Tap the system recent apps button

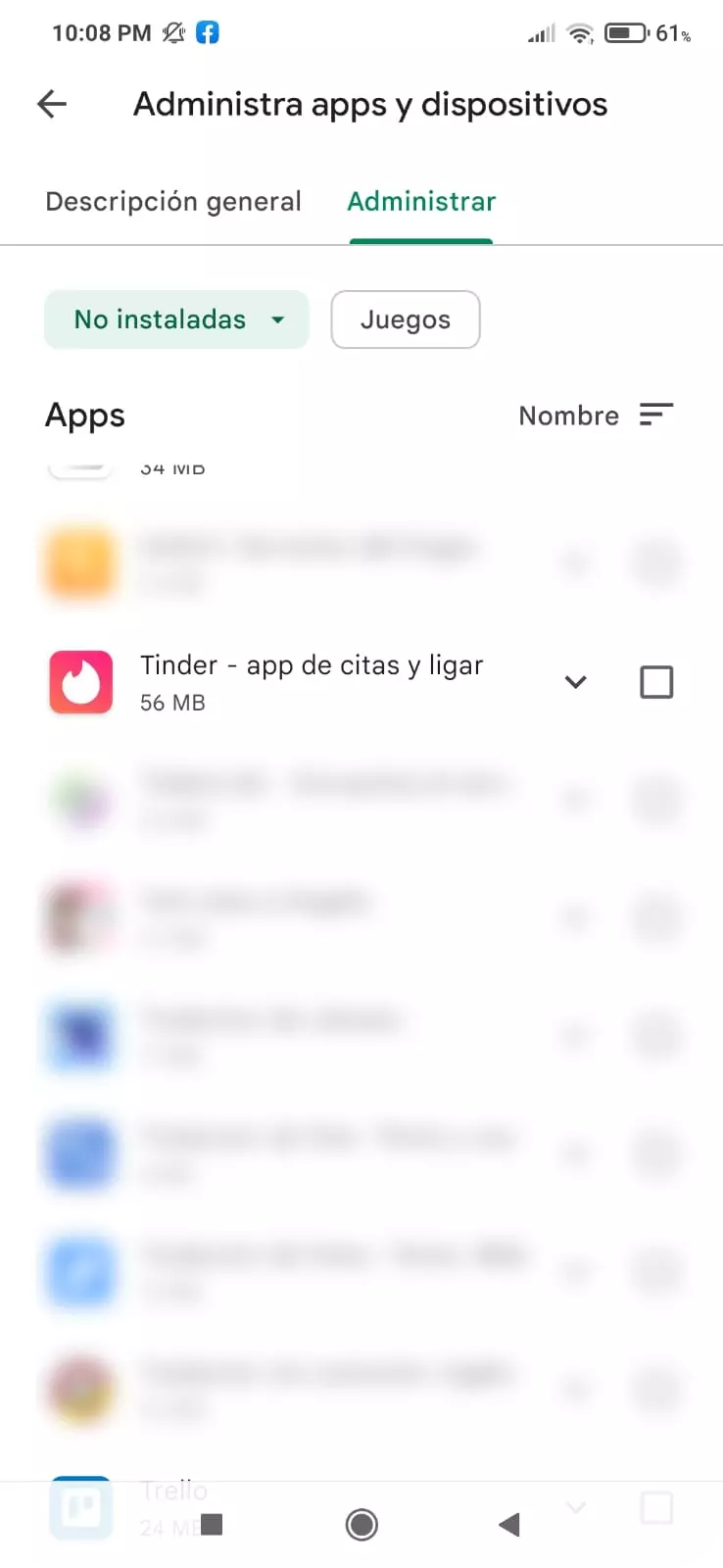pos(212,1524)
